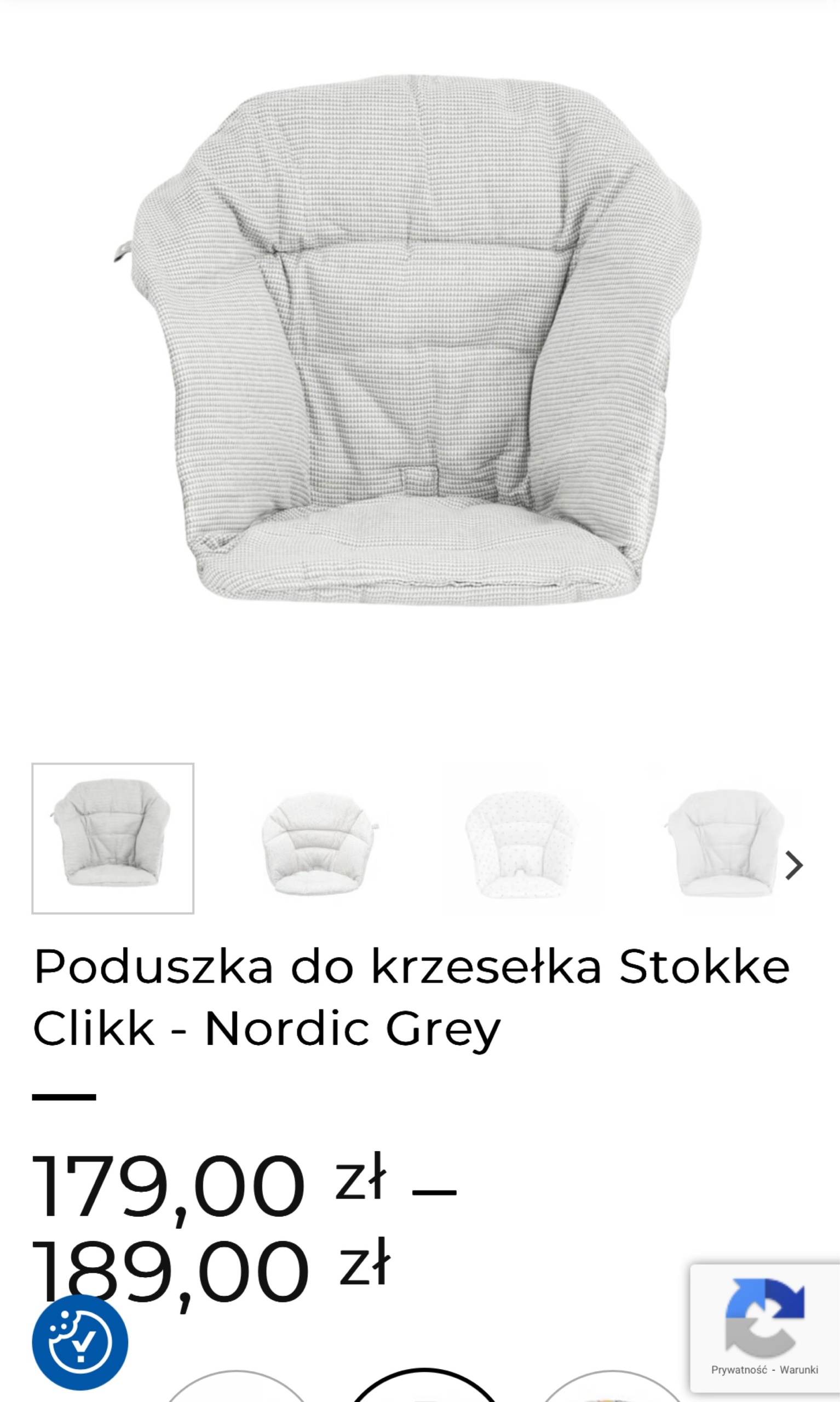Open the reCAPTCHA Warunki link
This screenshot has width=840, height=1402.
click(799, 1370)
